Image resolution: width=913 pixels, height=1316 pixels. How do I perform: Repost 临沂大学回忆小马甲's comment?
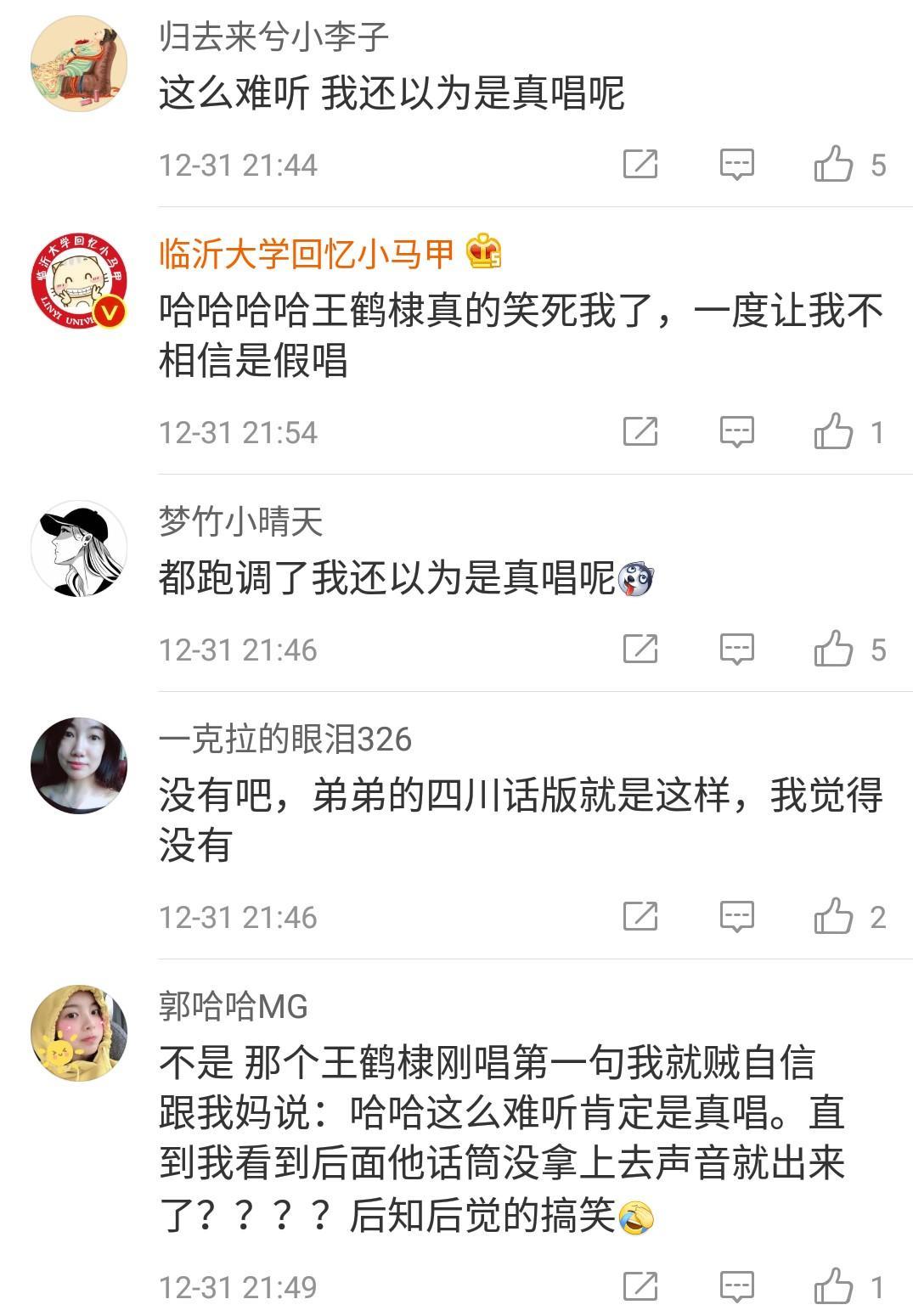click(x=640, y=431)
